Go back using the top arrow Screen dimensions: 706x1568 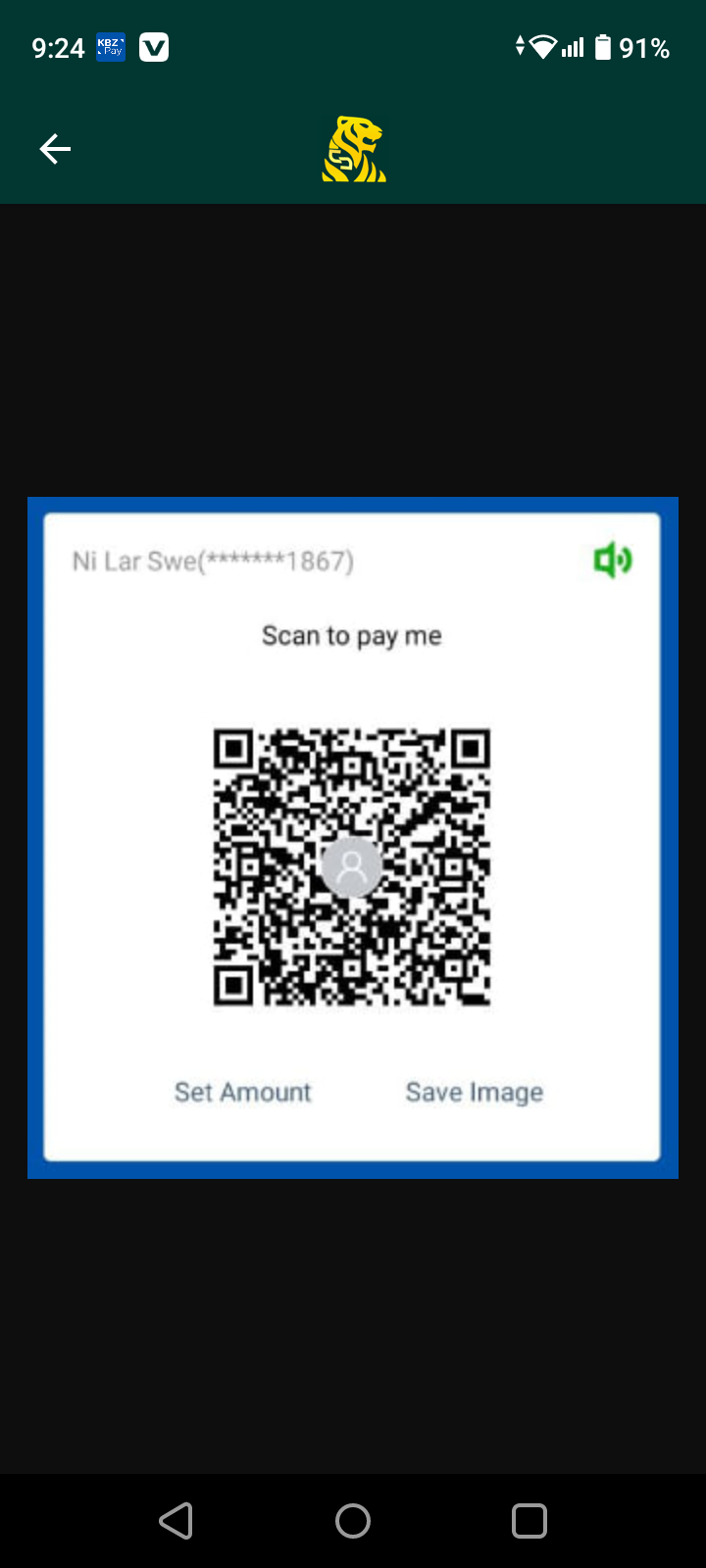pyautogui.click(x=55, y=149)
